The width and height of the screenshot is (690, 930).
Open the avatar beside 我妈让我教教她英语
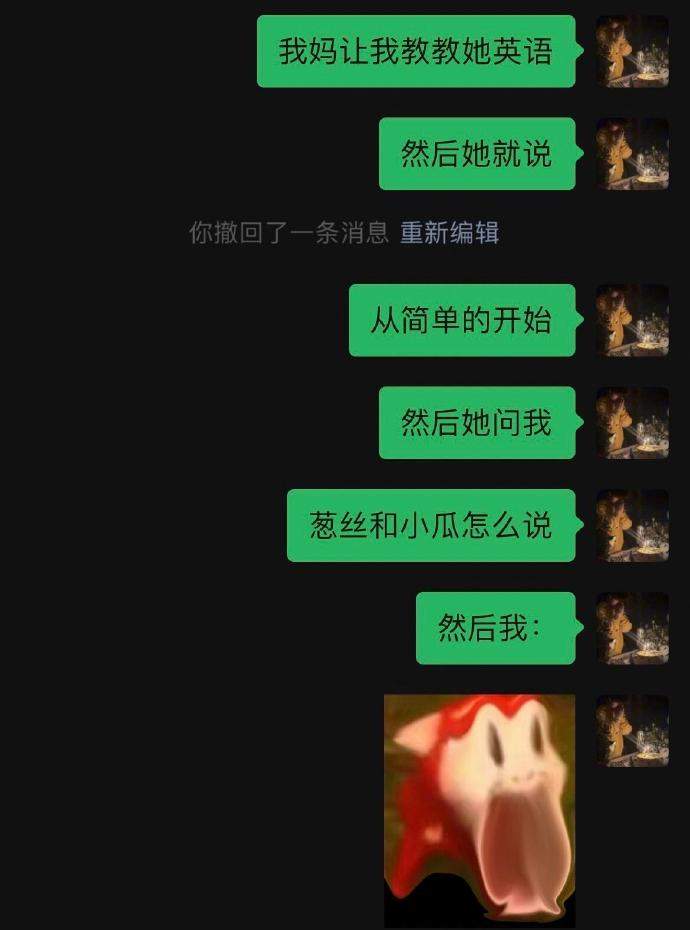[x=632, y=51]
